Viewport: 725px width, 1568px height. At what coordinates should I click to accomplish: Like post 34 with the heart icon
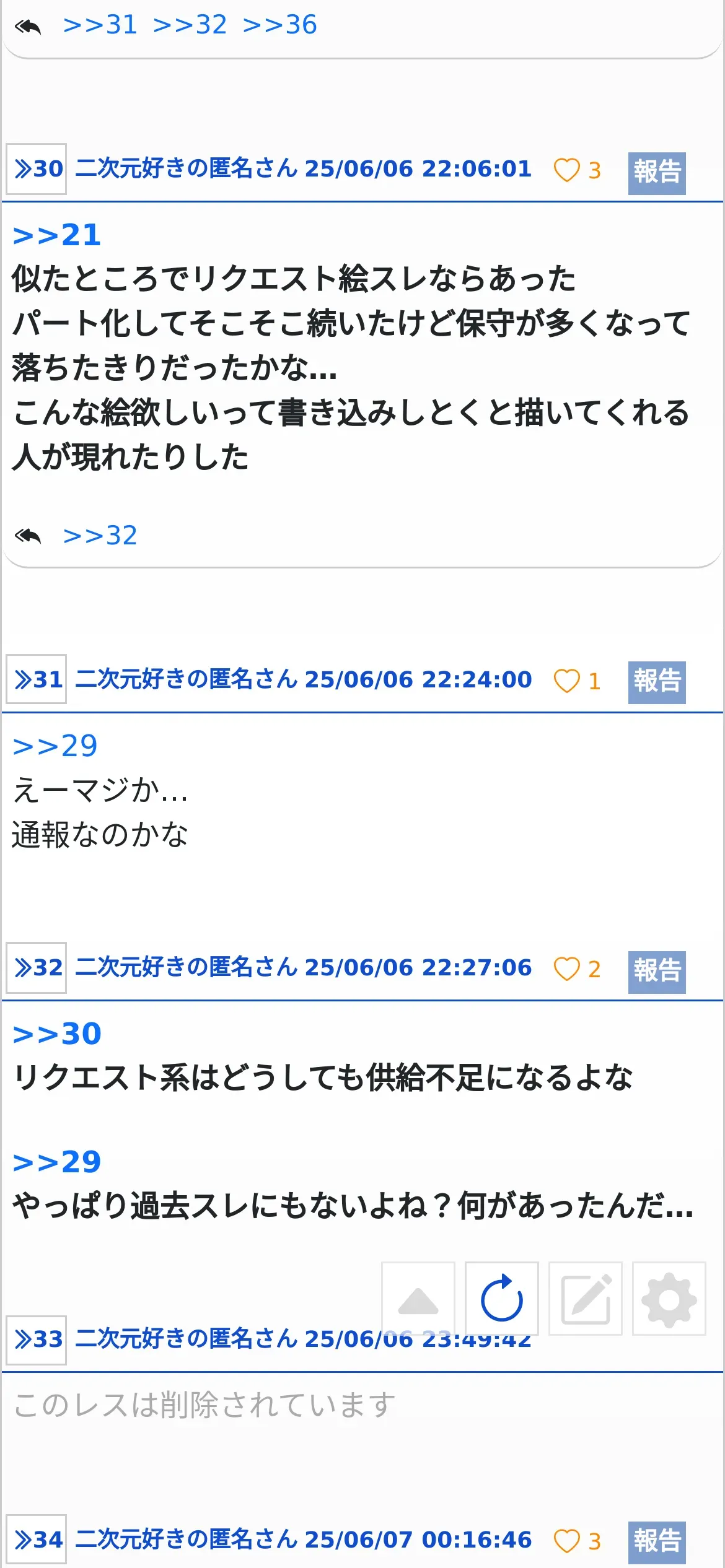566,1541
